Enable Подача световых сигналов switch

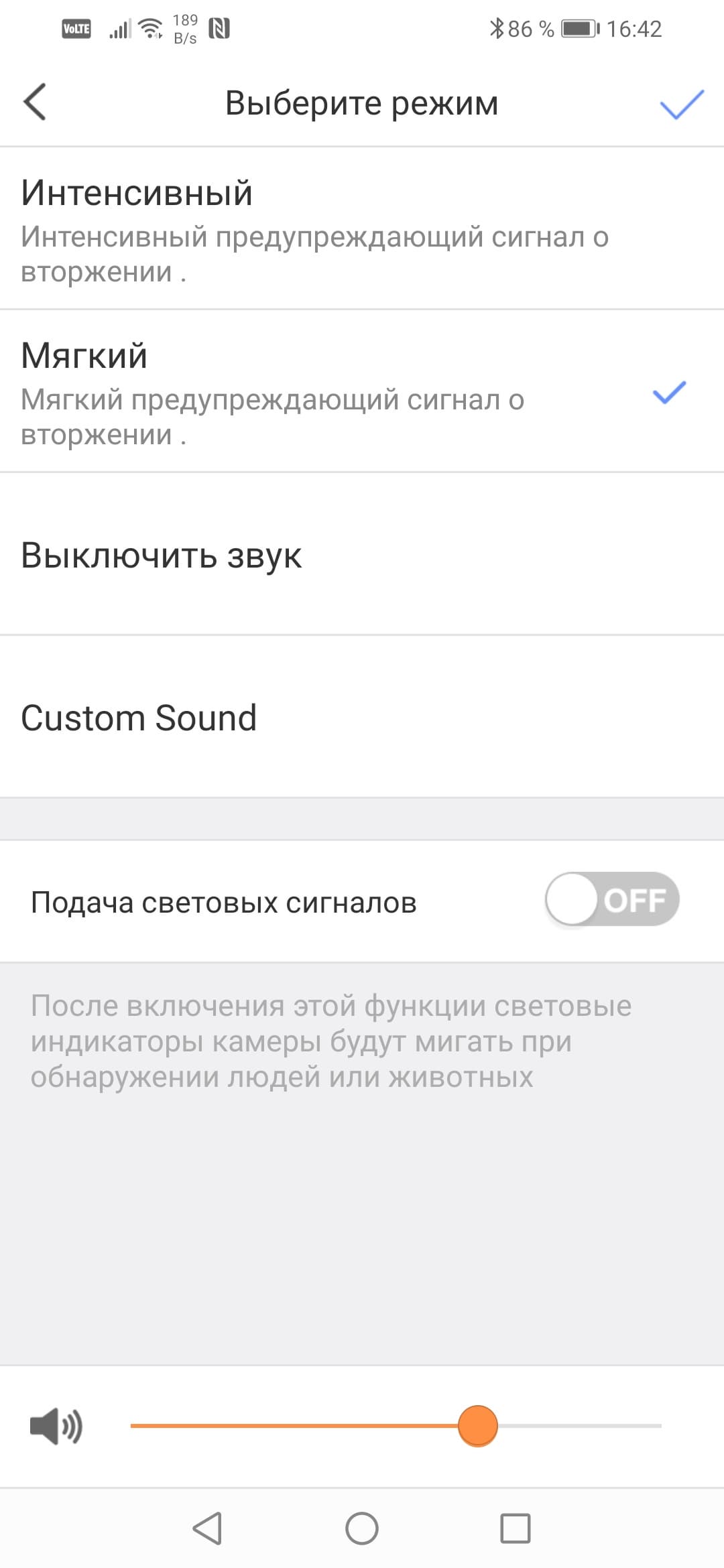pyautogui.click(x=611, y=899)
